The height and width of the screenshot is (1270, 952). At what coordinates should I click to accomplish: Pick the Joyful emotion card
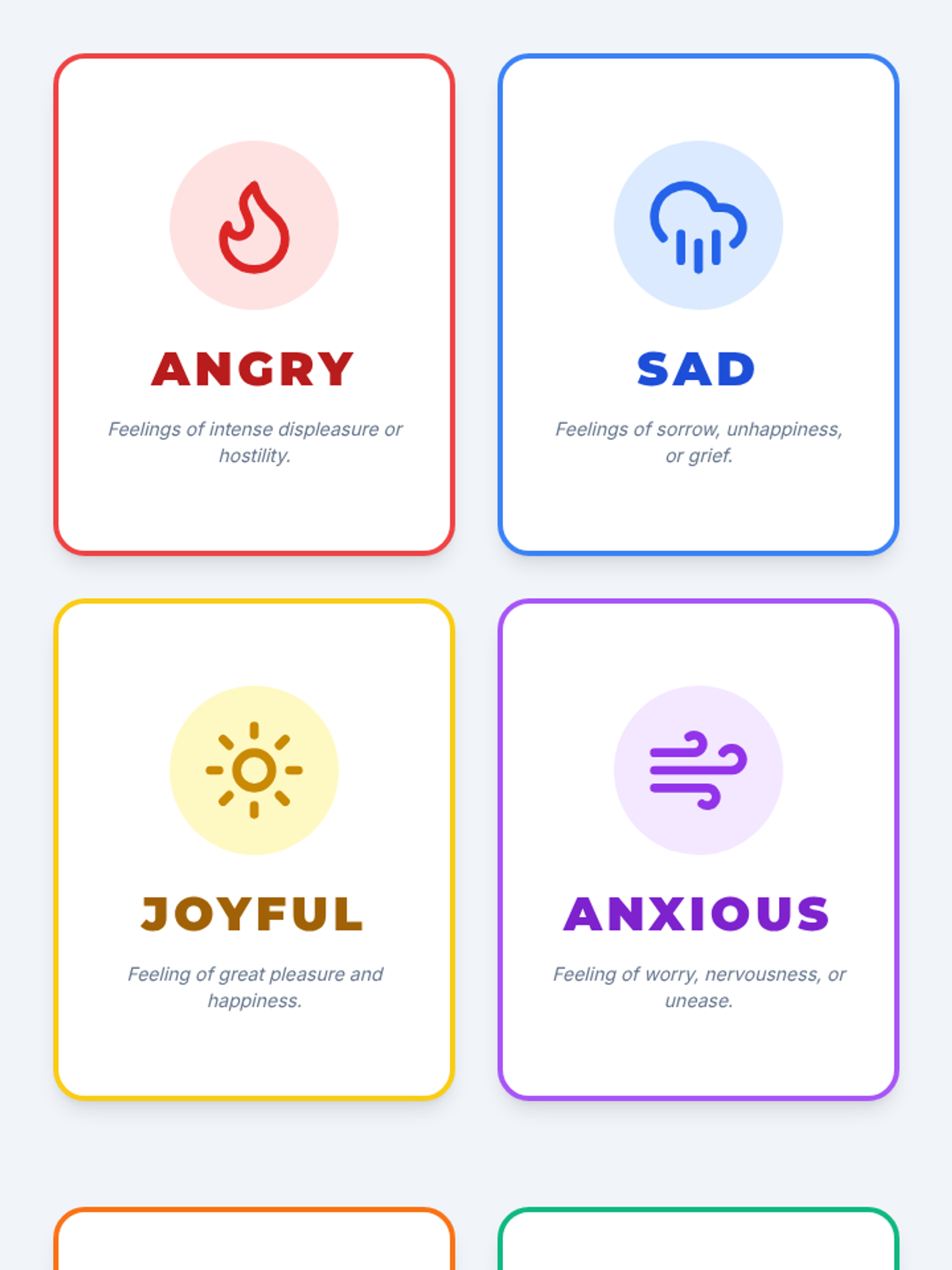click(254, 849)
